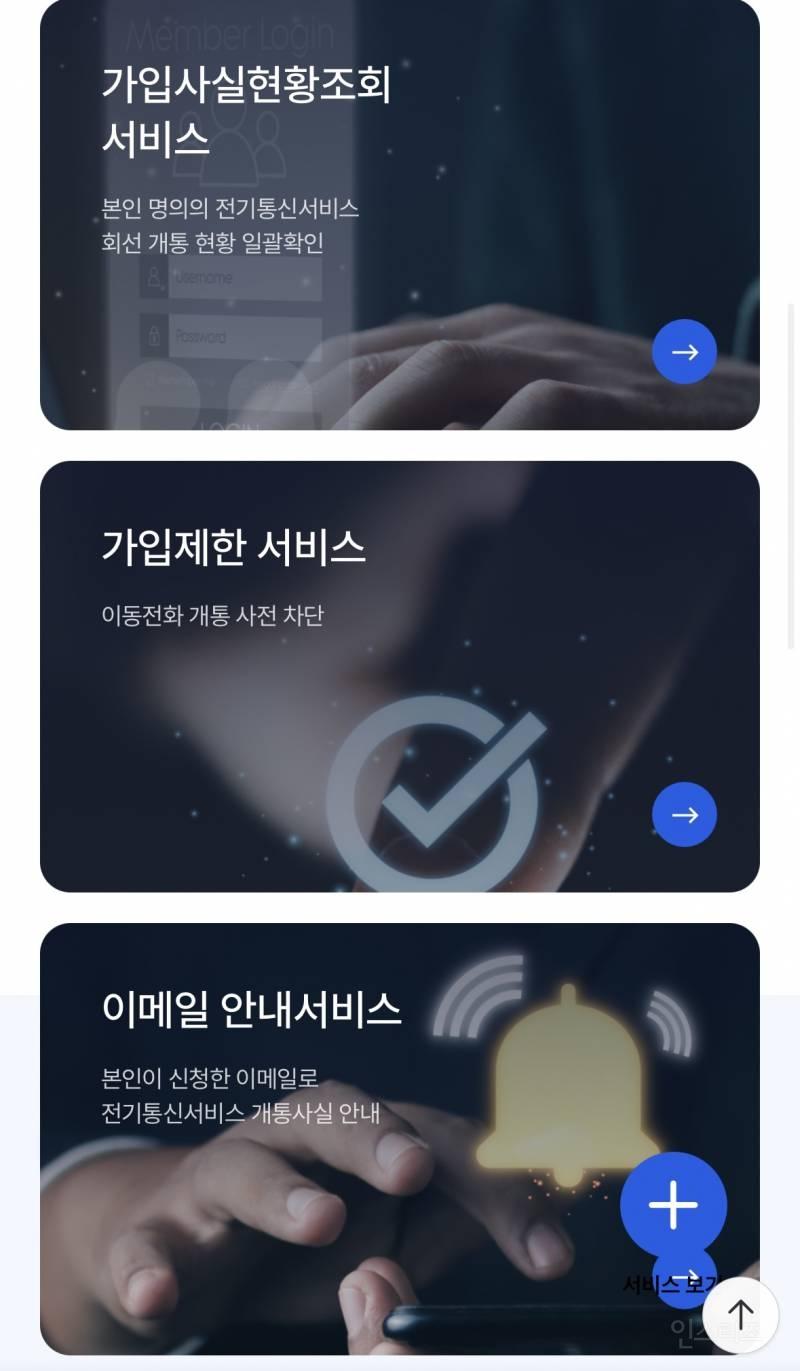Expand the floating plus 서비스 보기 button
This screenshot has width=800, height=1371.
pos(673,1205)
